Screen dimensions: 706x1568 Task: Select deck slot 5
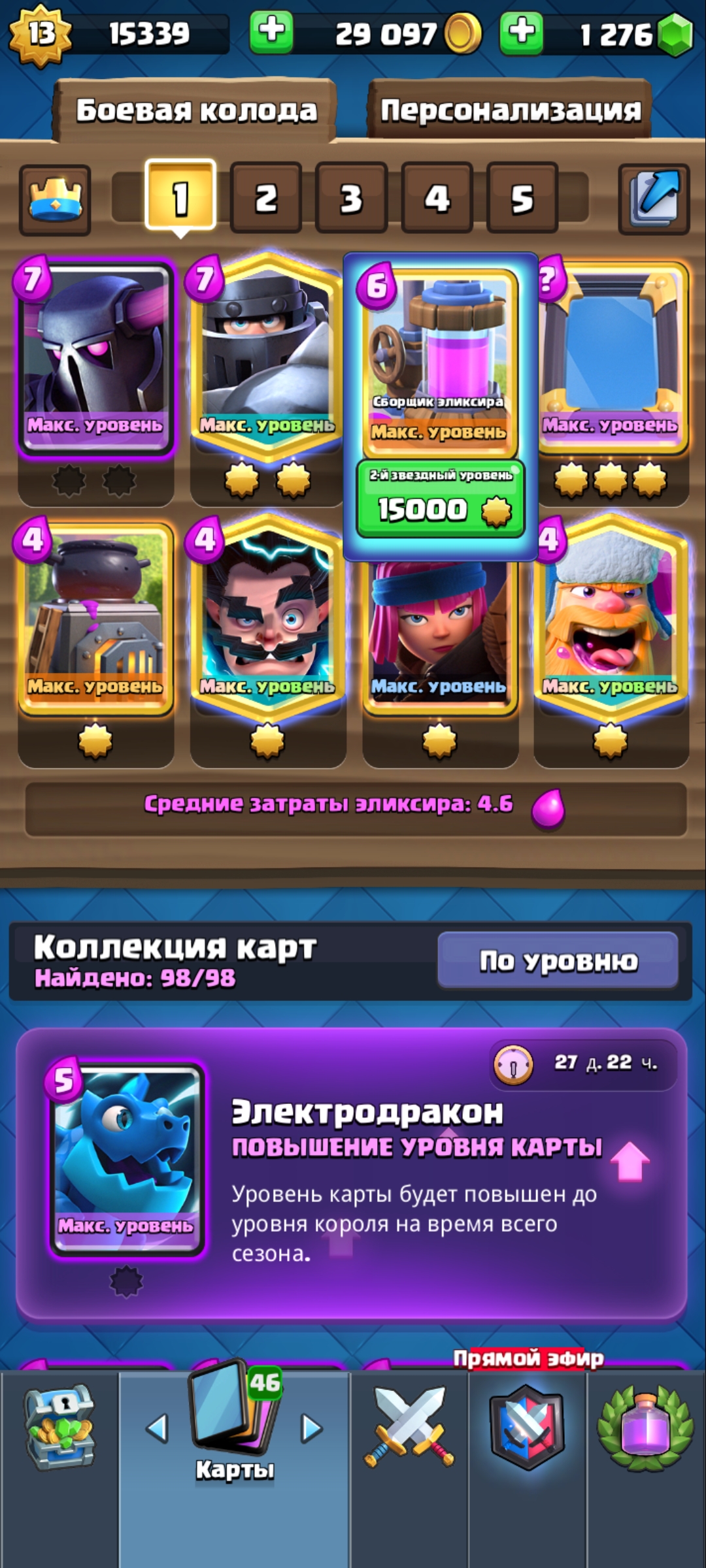[522, 198]
